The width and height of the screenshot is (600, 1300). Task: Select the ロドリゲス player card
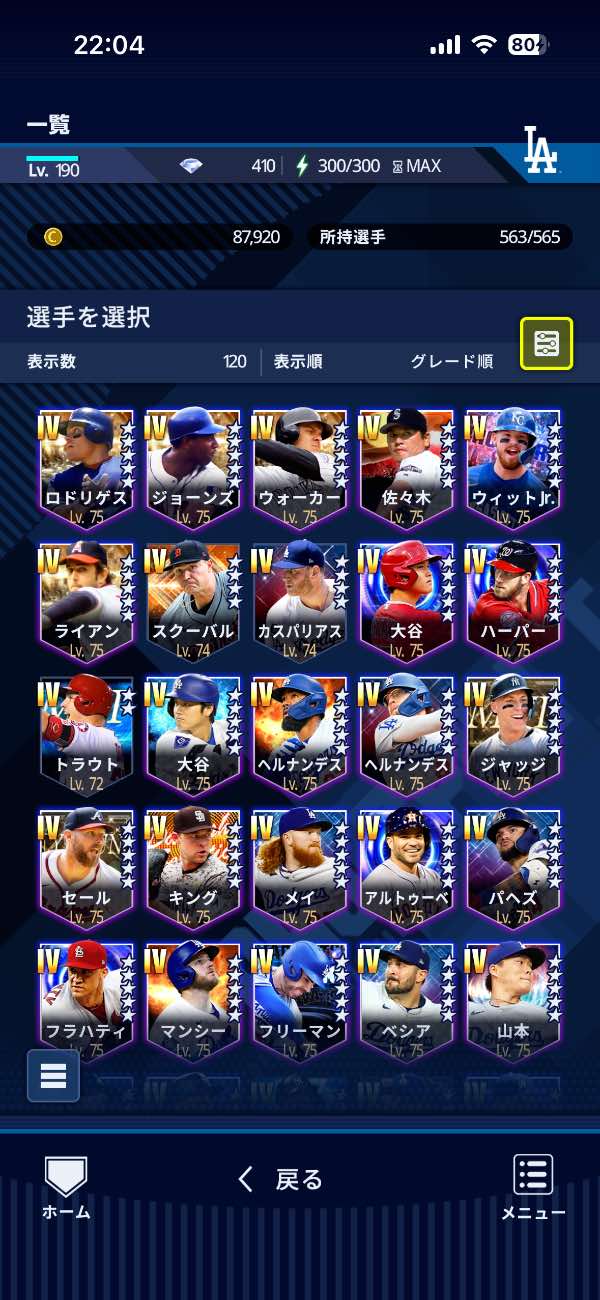pyautogui.click(x=86, y=465)
